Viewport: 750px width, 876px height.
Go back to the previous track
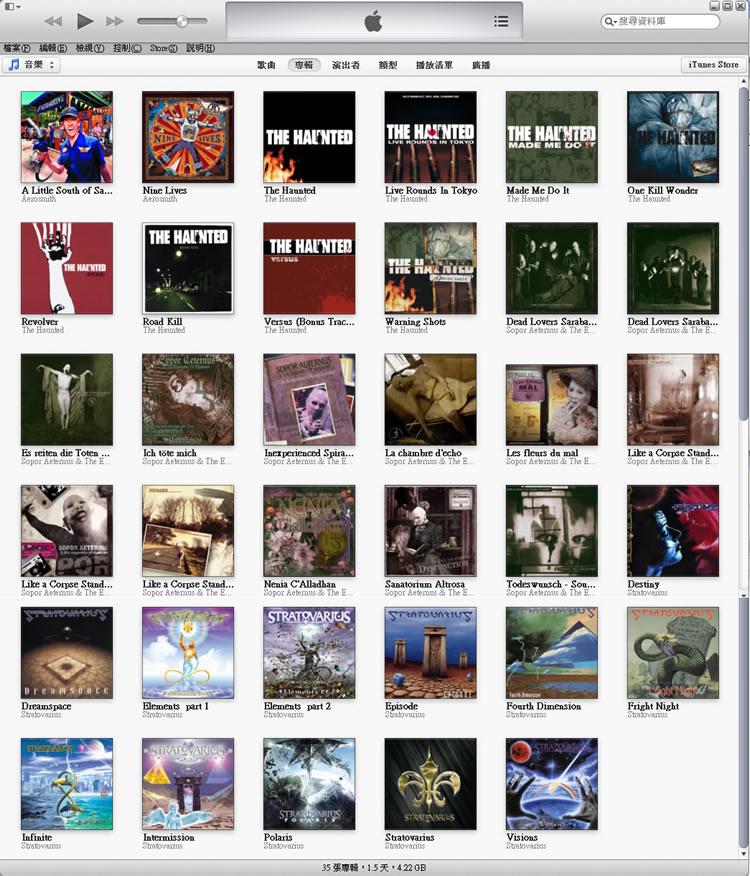(x=53, y=21)
